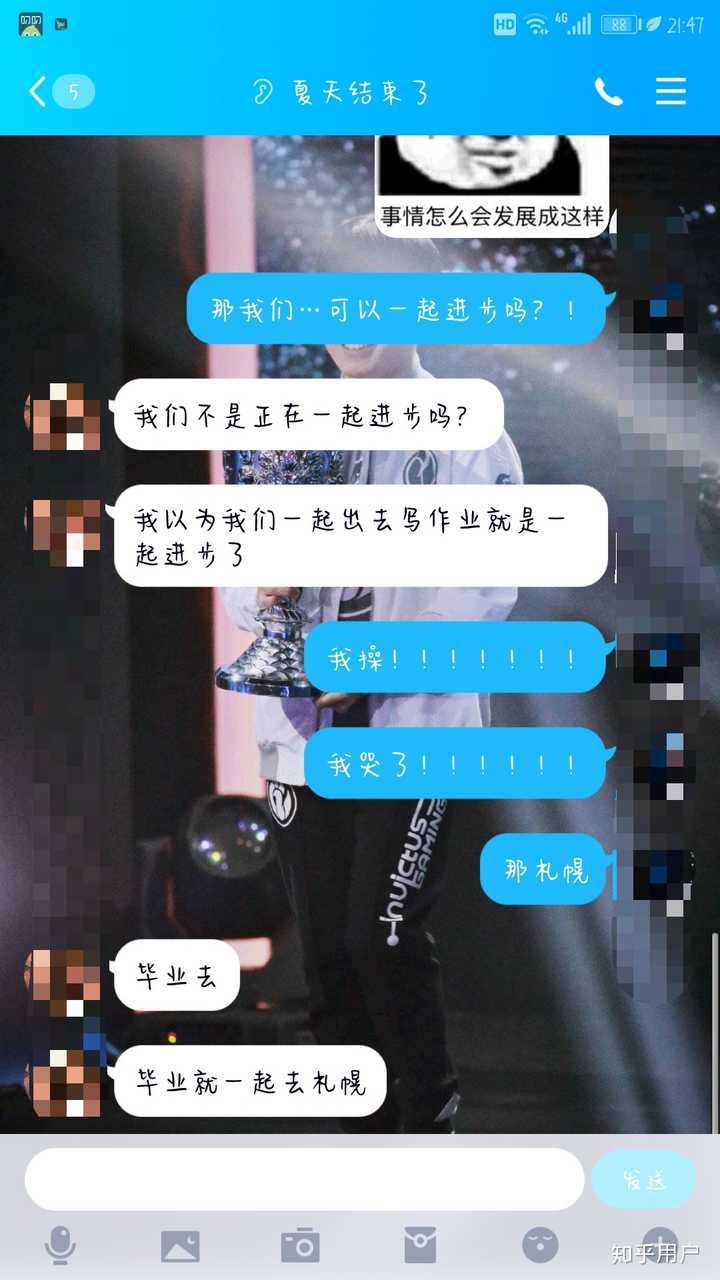
Task: Open the camera to take a photo
Action: 300,1245
